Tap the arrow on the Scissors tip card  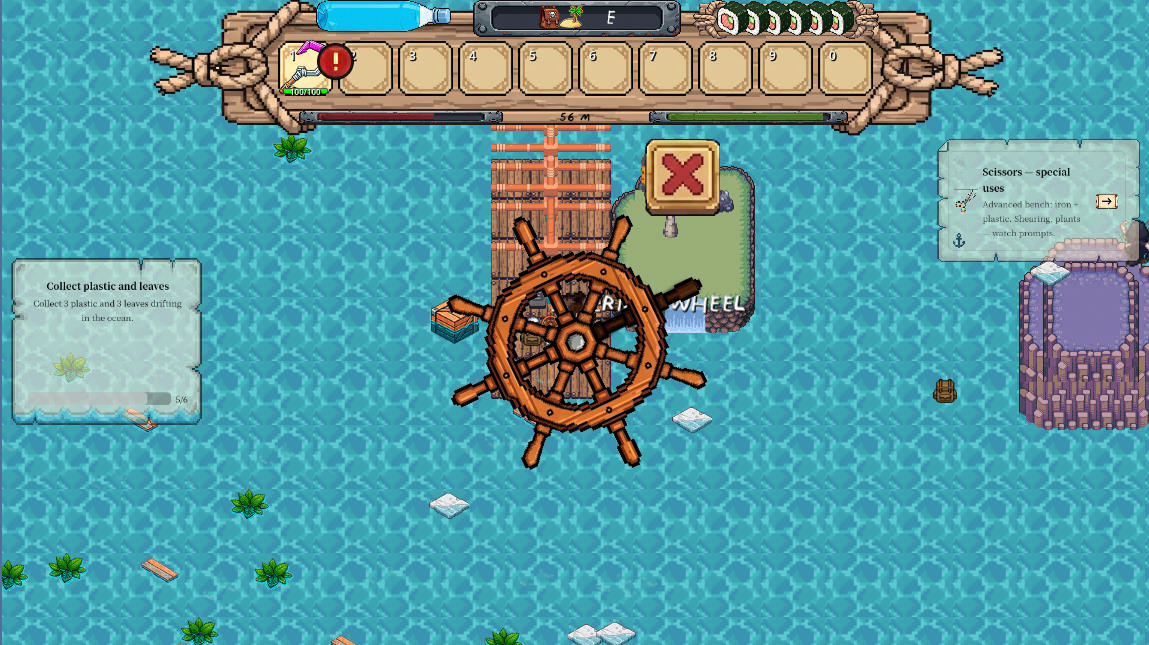(x=1106, y=202)
